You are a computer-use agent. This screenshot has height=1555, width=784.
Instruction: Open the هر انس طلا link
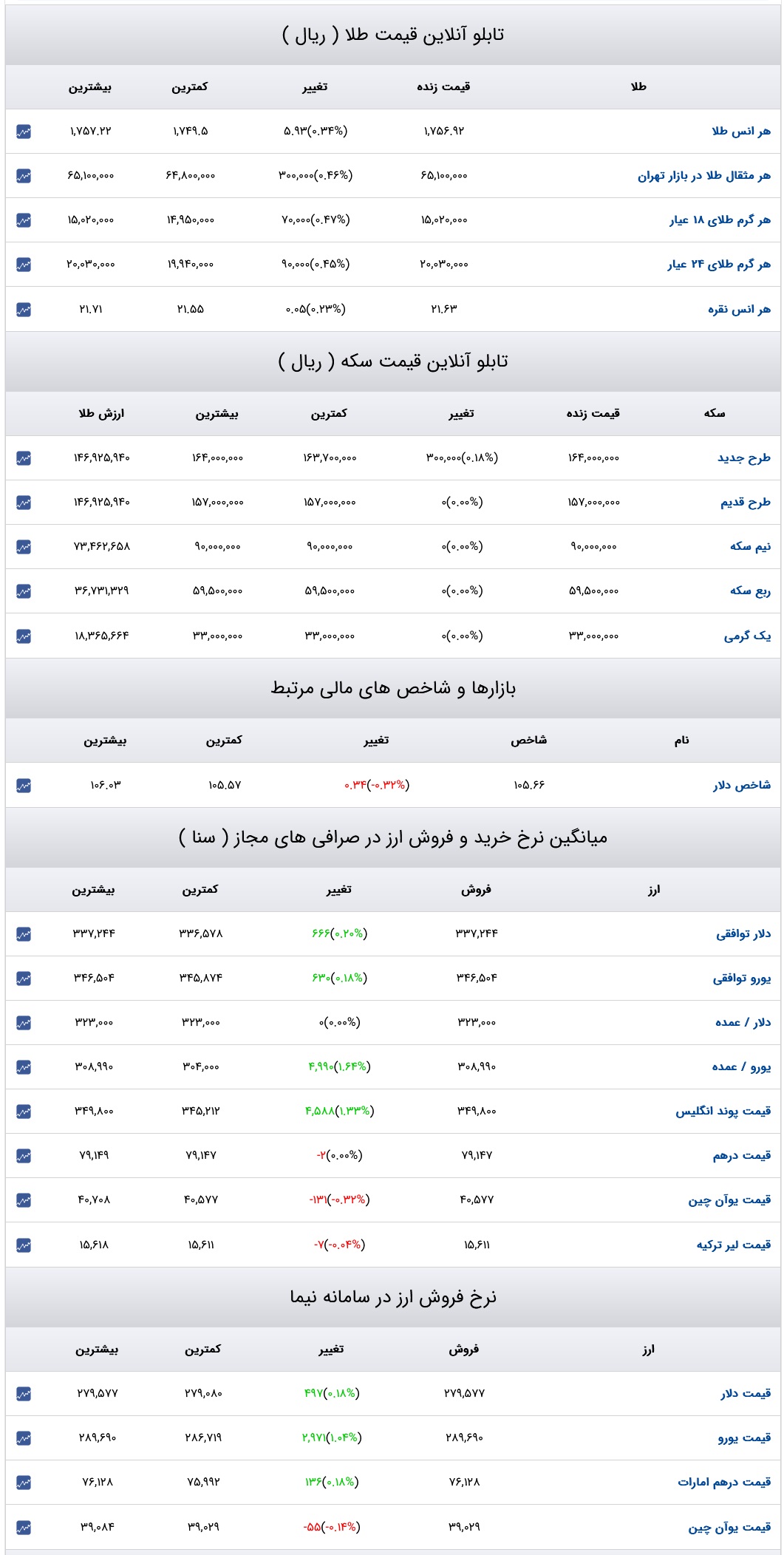[x=741, y=132]
